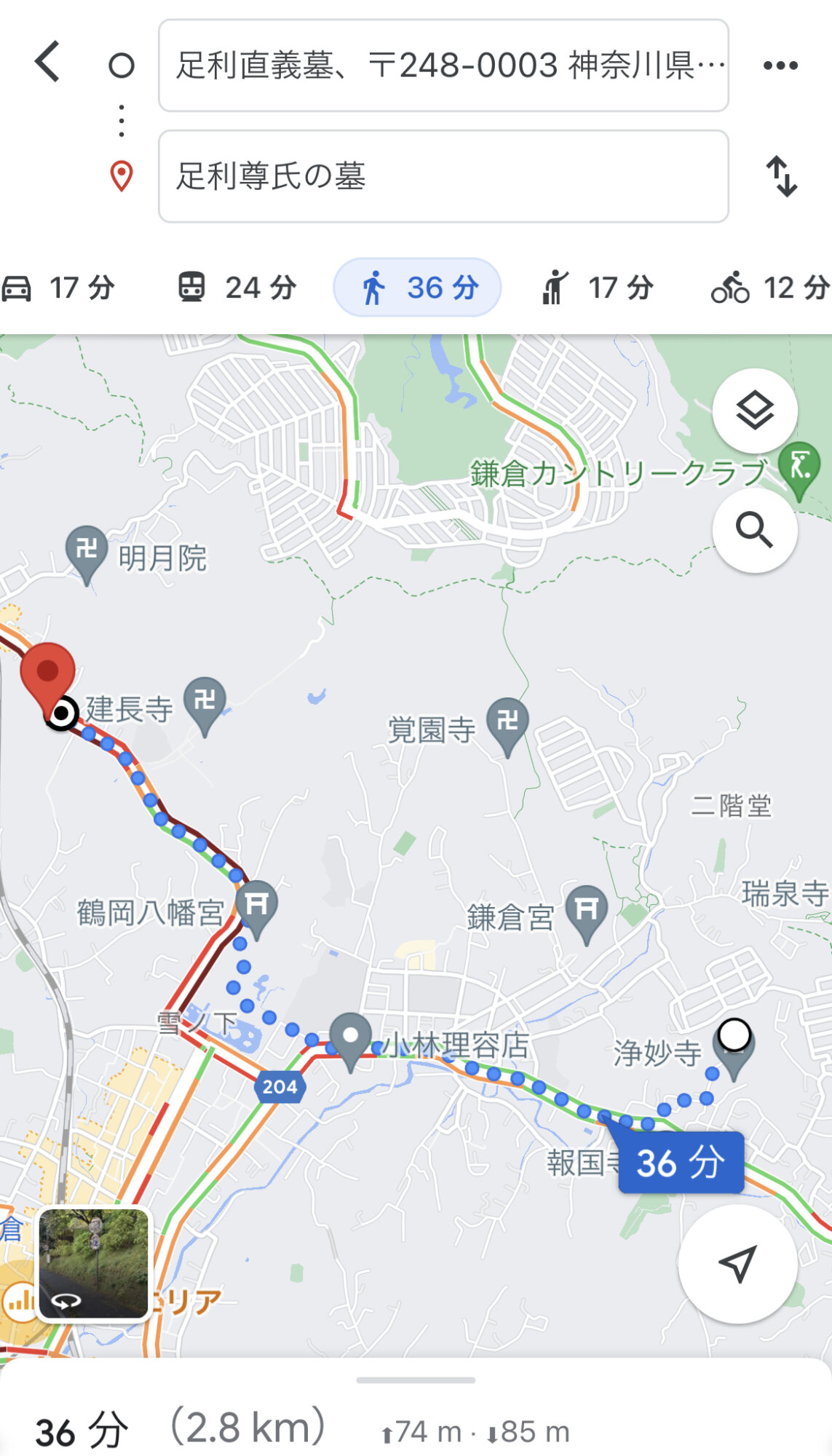Tap the 明月院 temple marker
Viewport: 832px width, 1456px height.
pos(87,553)
